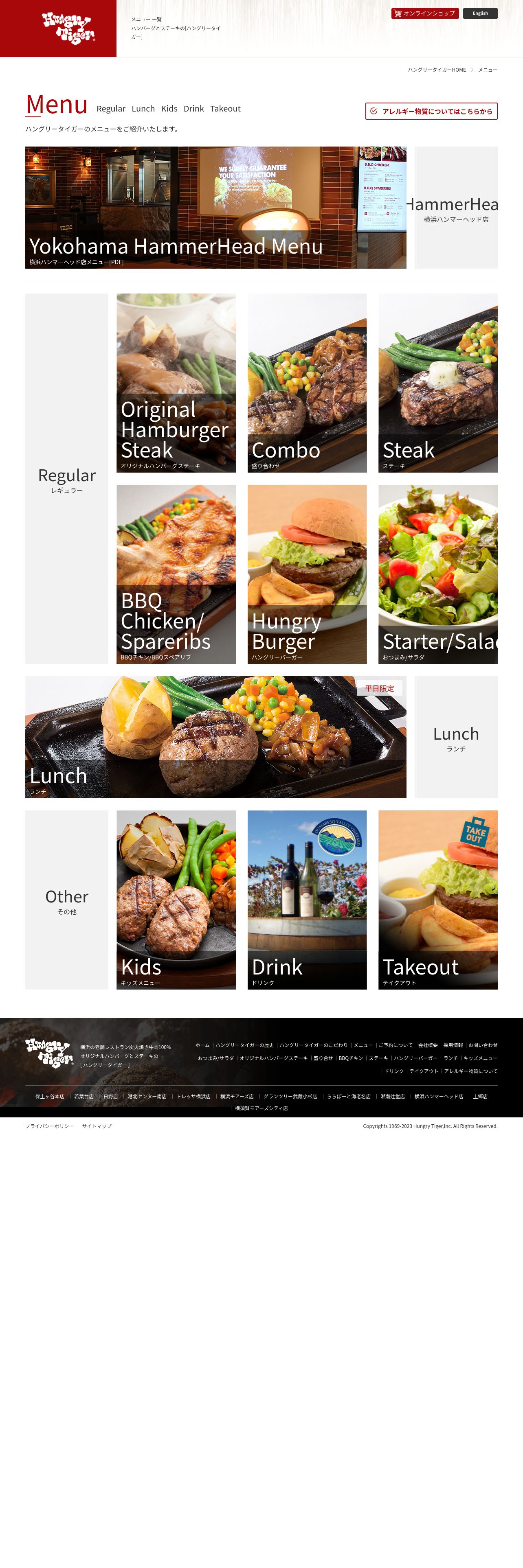Image resolution: width=523 pixels, height=1568 pixels.
Task: Go to ハングリータイガーHOME breadcrumb
Action: click(437, 70)
